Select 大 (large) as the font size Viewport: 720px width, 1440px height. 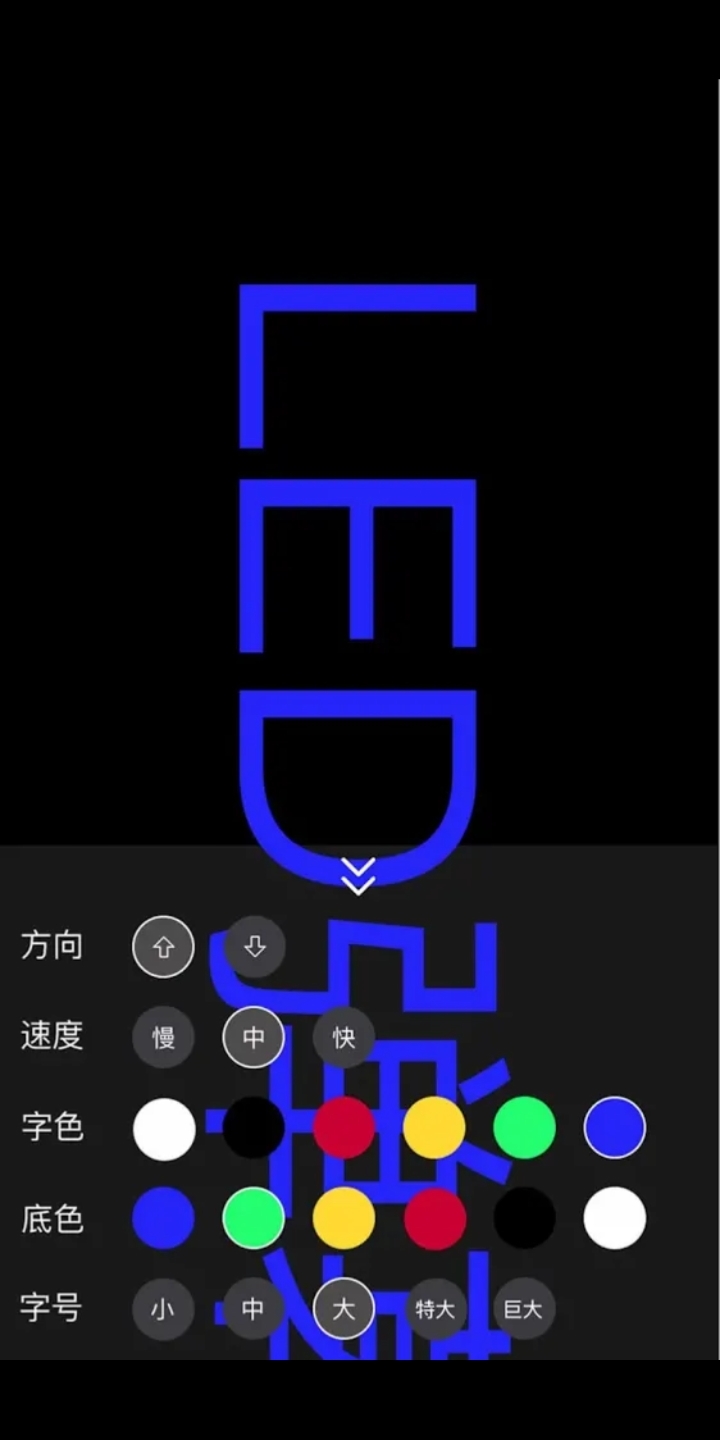click(x=344, y=1308)
